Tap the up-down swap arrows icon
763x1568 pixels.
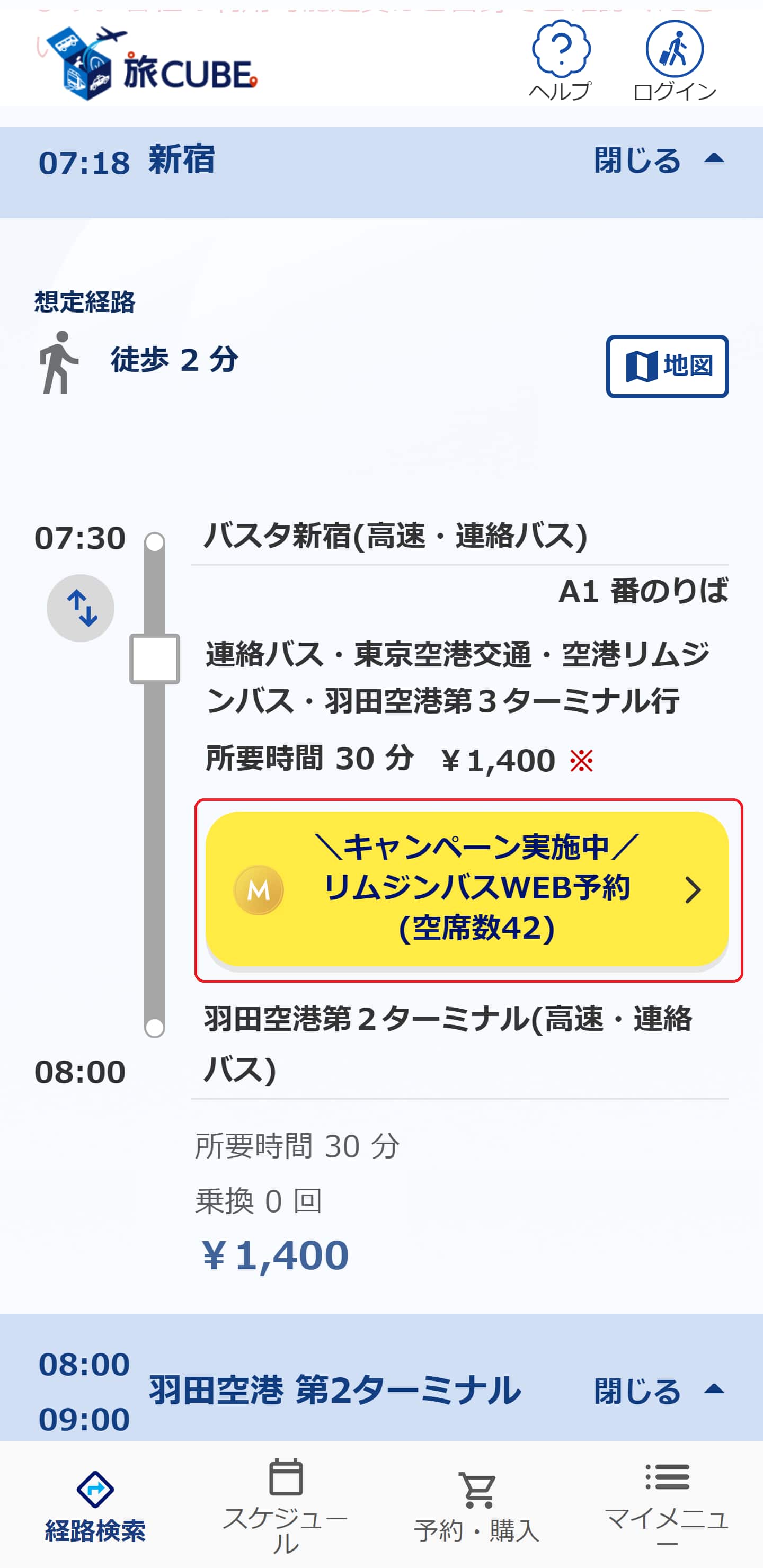coord(81,608)
